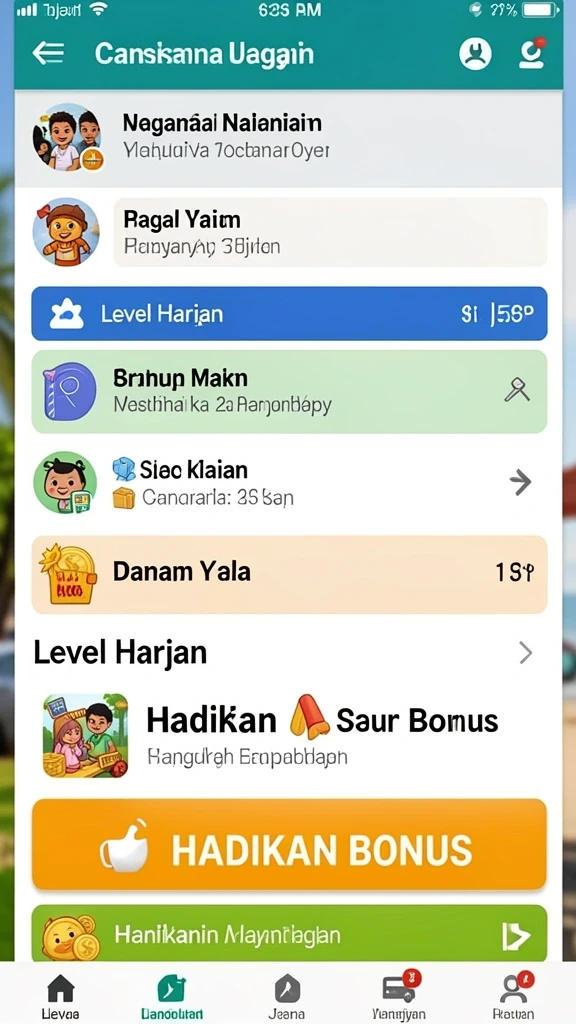
Task: Switch to the Llandoollard tab
Action: click(x=172, y=997)
